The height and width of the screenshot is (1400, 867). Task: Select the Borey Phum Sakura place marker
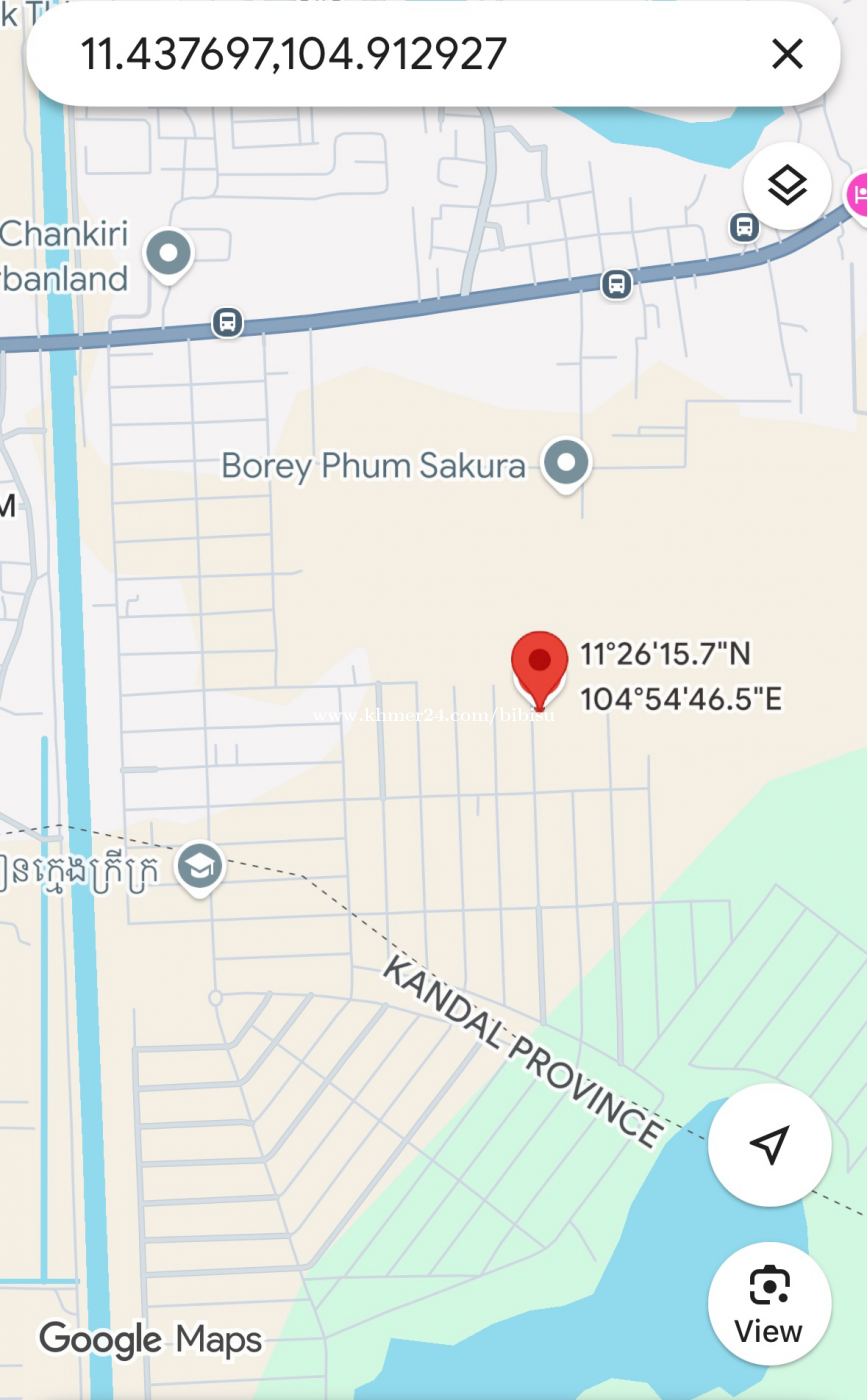567,463
